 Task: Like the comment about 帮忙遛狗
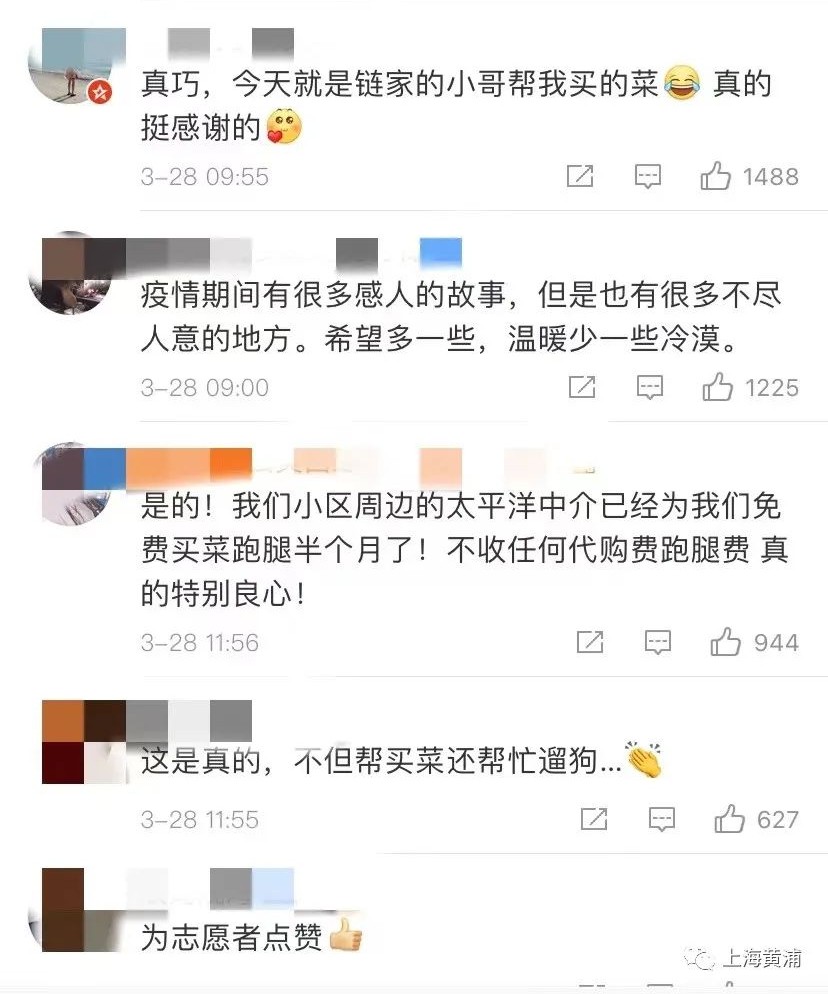coord(730,820)
